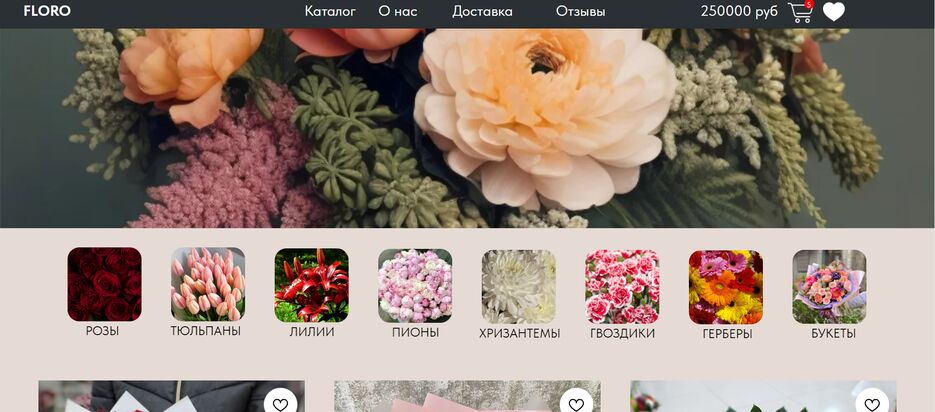Viewport: 935px width, 412px height.
Task: Choose the Гвоздики category
Action: coord(622,287)
